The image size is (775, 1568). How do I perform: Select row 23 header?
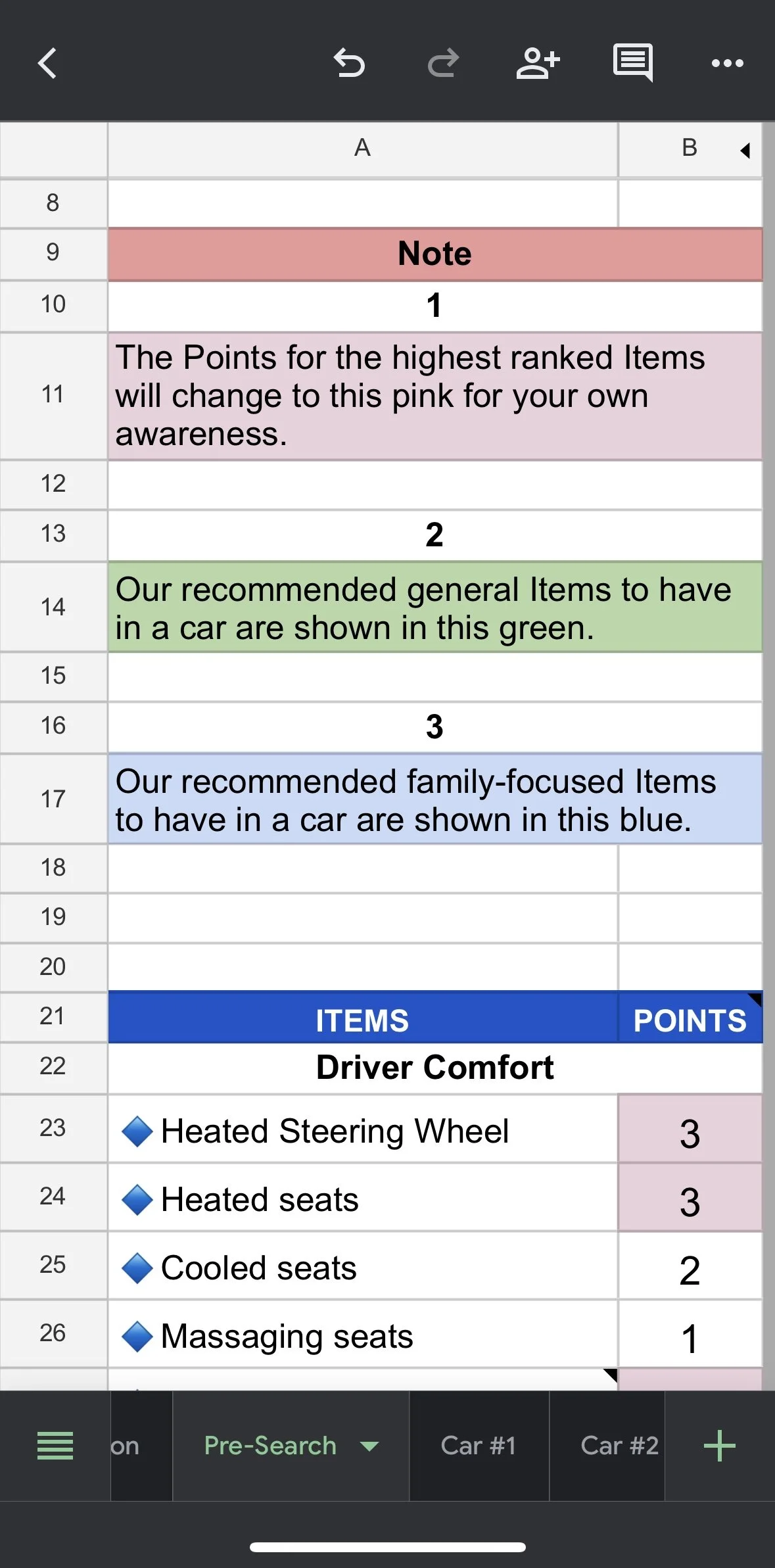click(x=53, y=1129)
